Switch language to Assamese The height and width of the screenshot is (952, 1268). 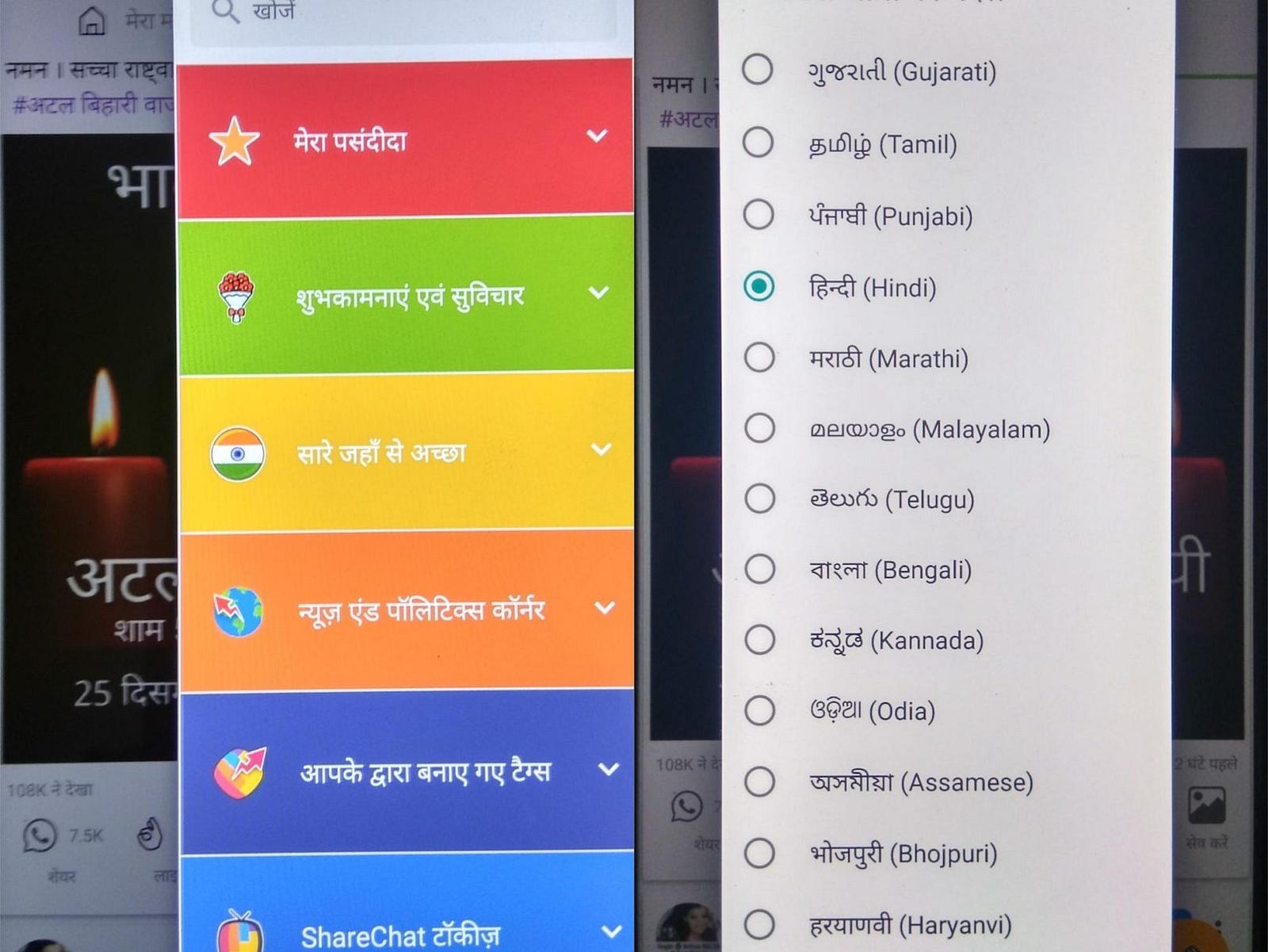coord(759,782)
